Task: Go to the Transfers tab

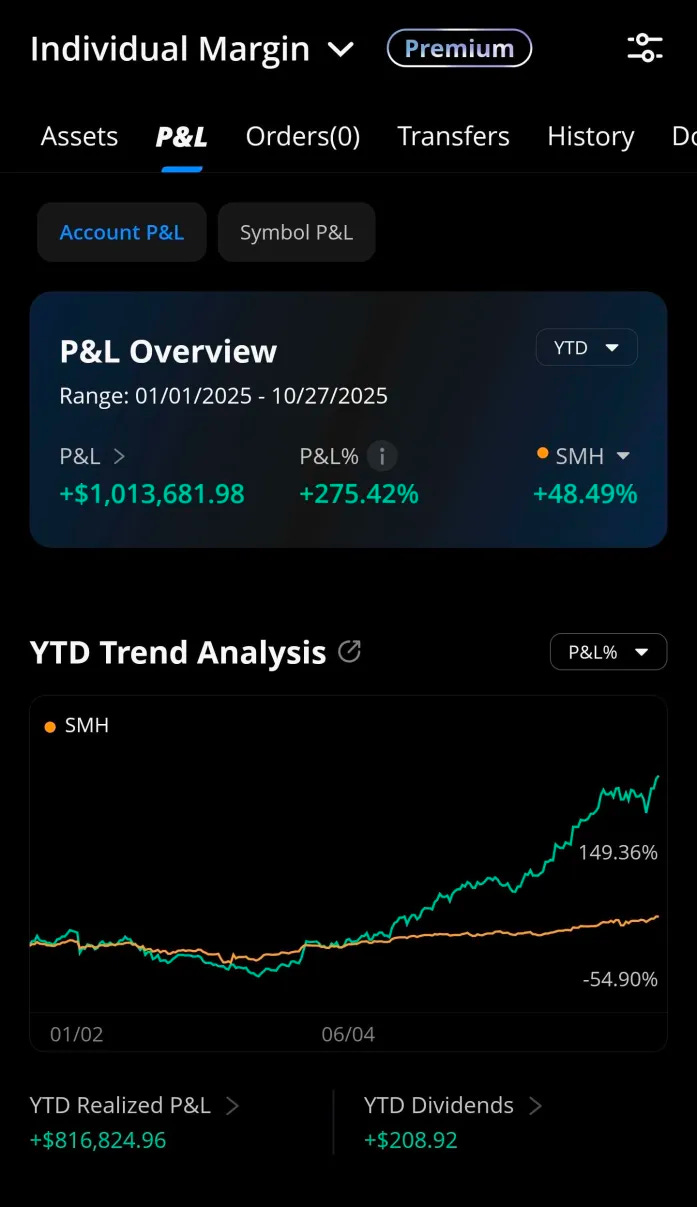Action: click(x=453, y=136)
